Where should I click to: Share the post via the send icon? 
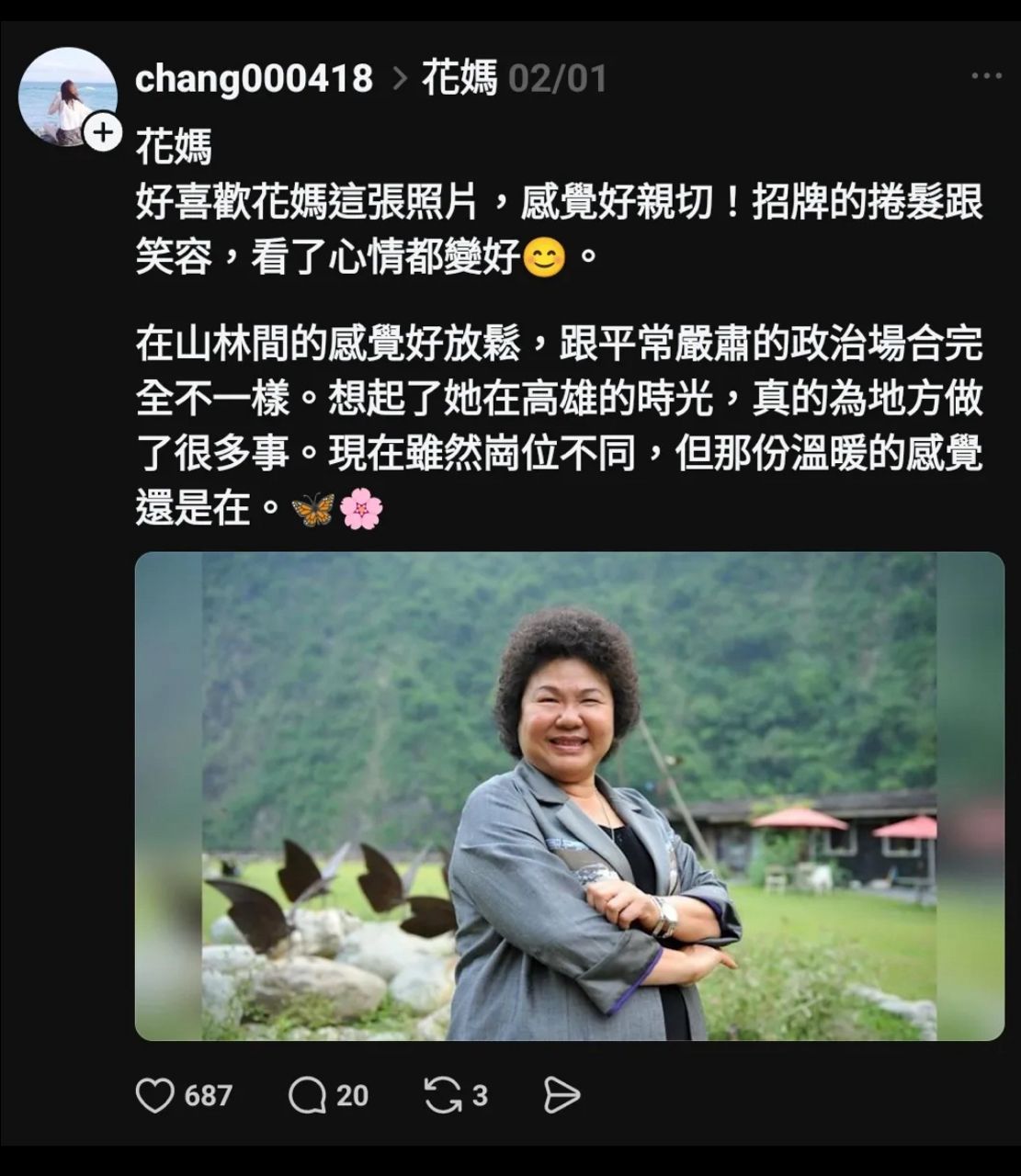pos(561,1095)
